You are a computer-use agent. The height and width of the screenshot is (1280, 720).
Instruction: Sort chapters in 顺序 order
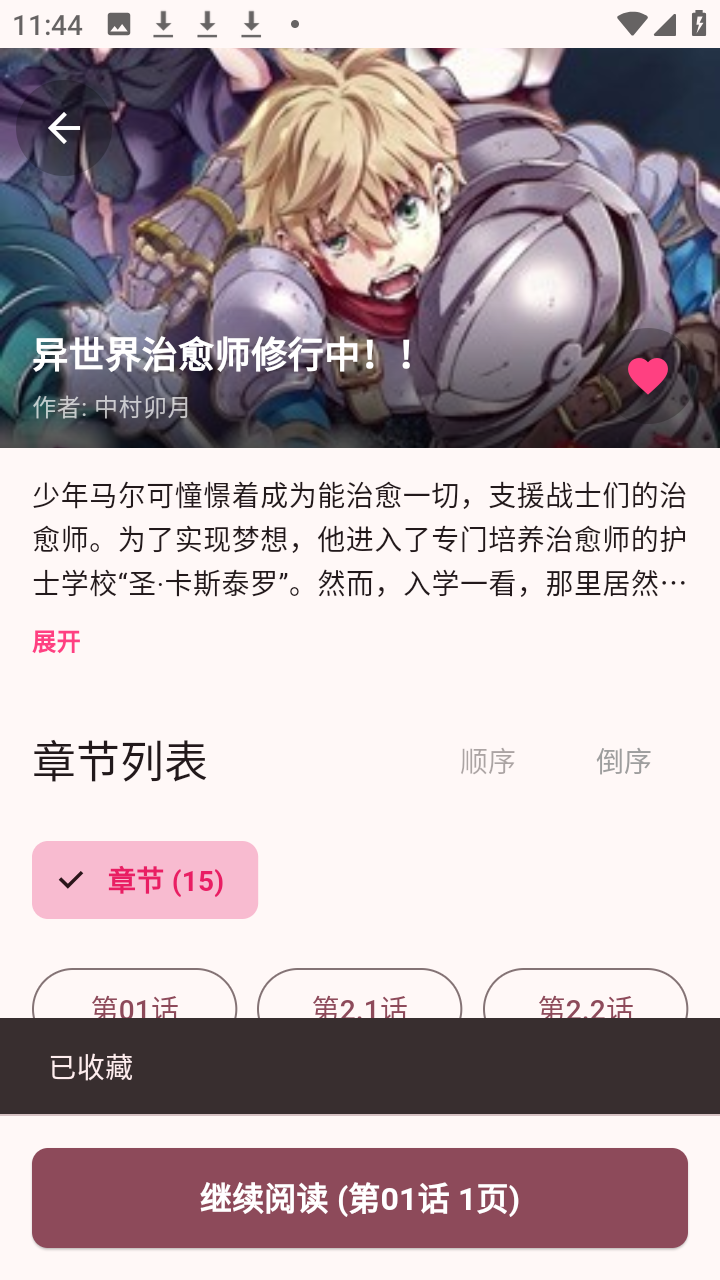point(487,761)
